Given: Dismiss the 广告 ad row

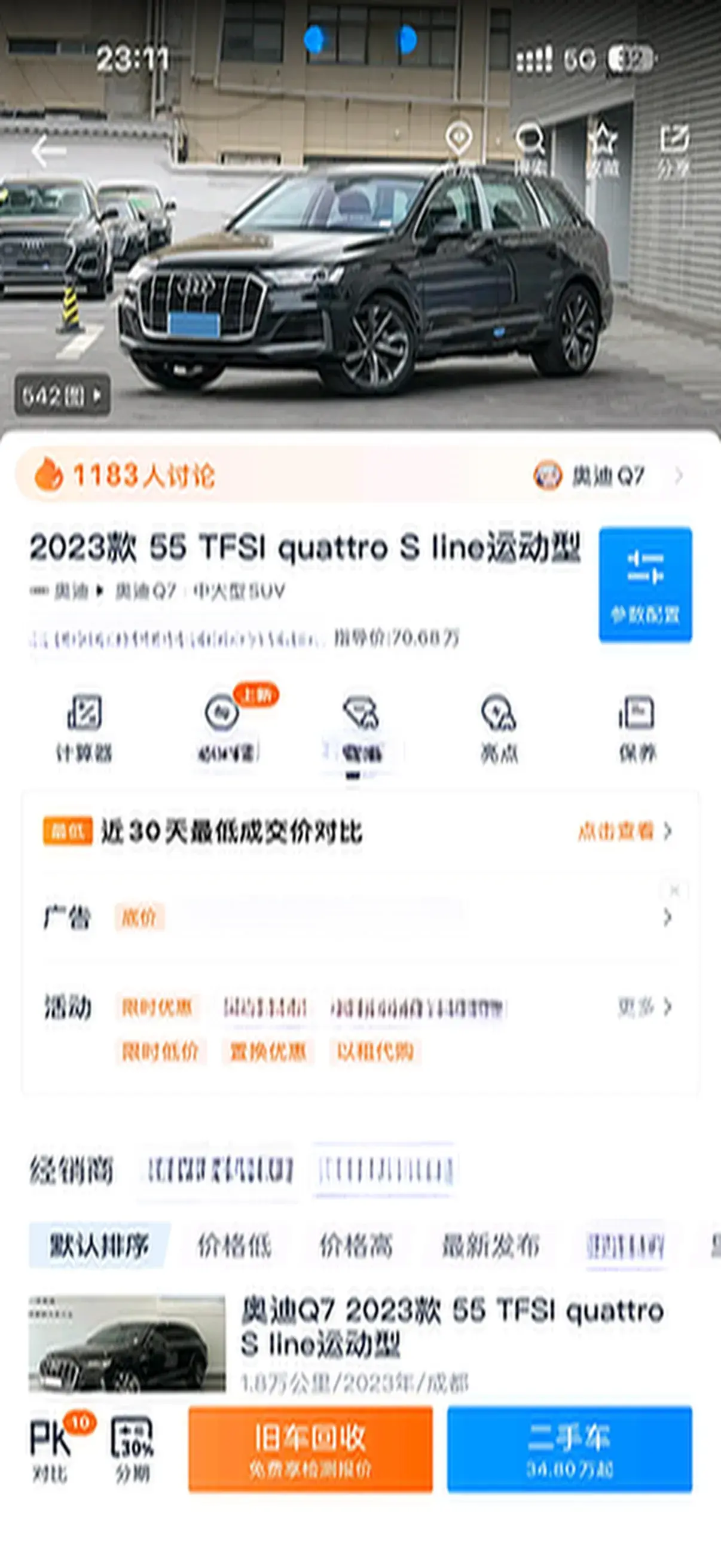Looking at the screenshot, I should [x=674, y=891].
